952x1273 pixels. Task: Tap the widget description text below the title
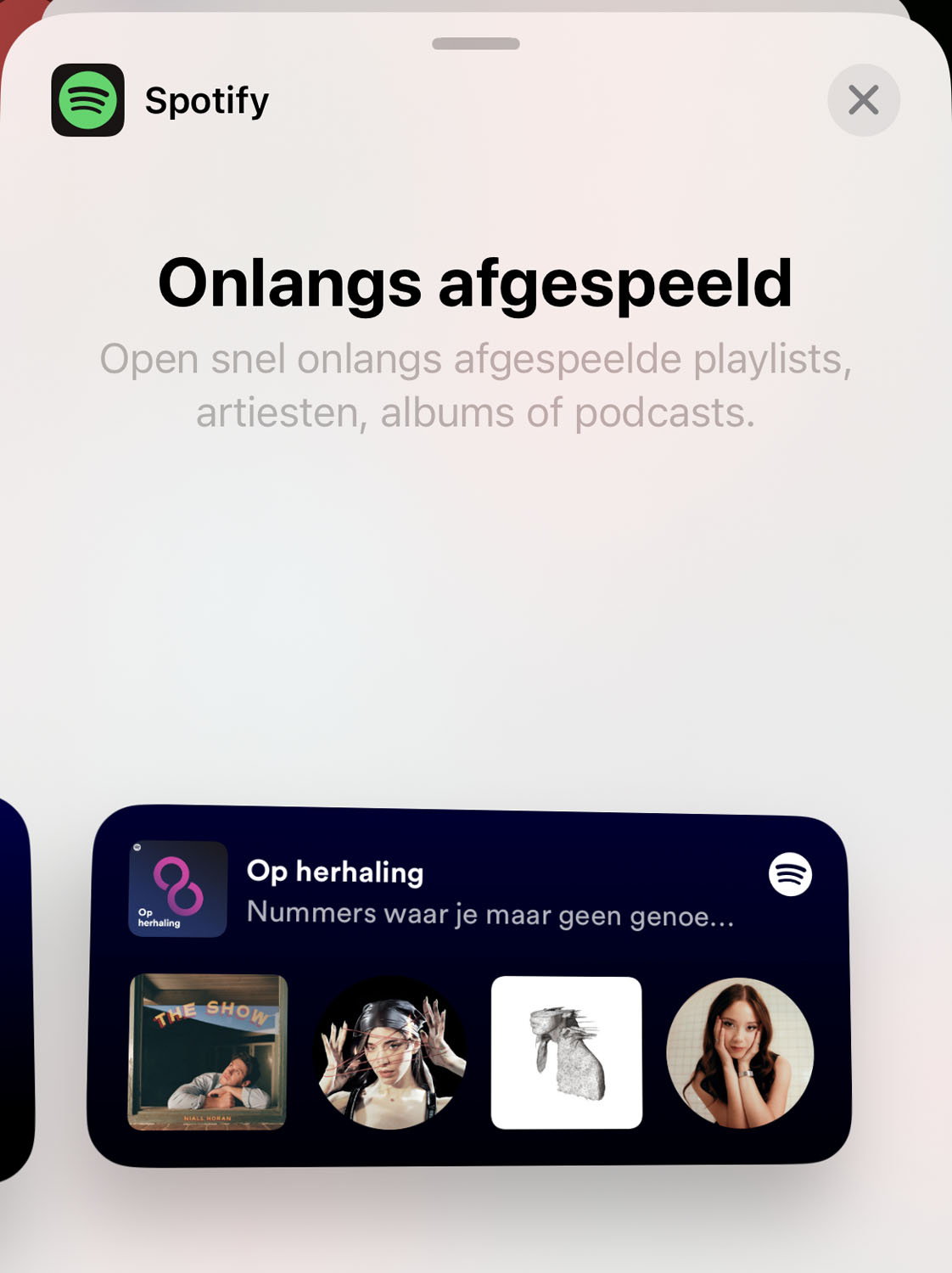pos(476,386)
